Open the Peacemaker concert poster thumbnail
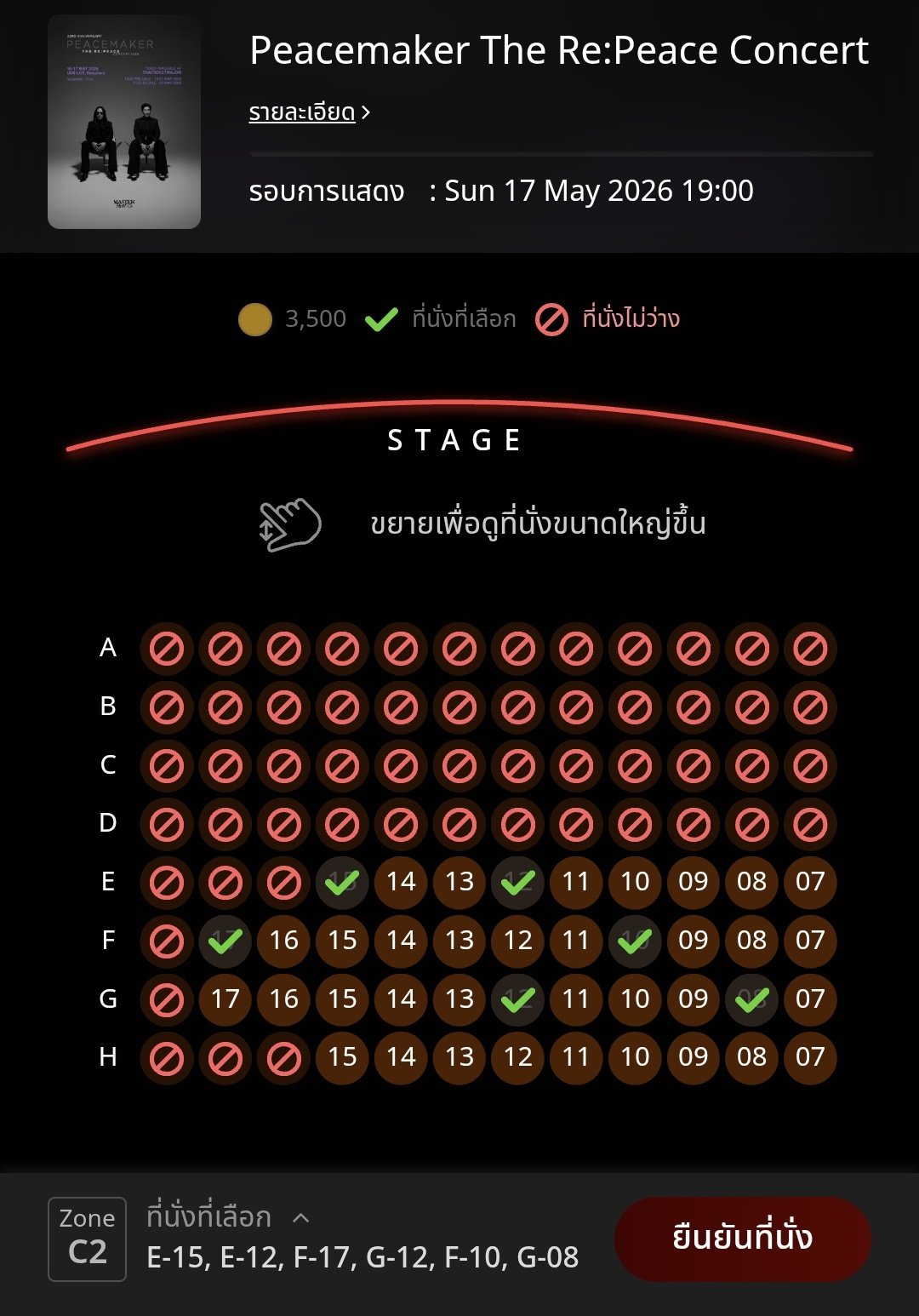The width and height of the screenshot is (919, 1316). click(x=124, y=122)
